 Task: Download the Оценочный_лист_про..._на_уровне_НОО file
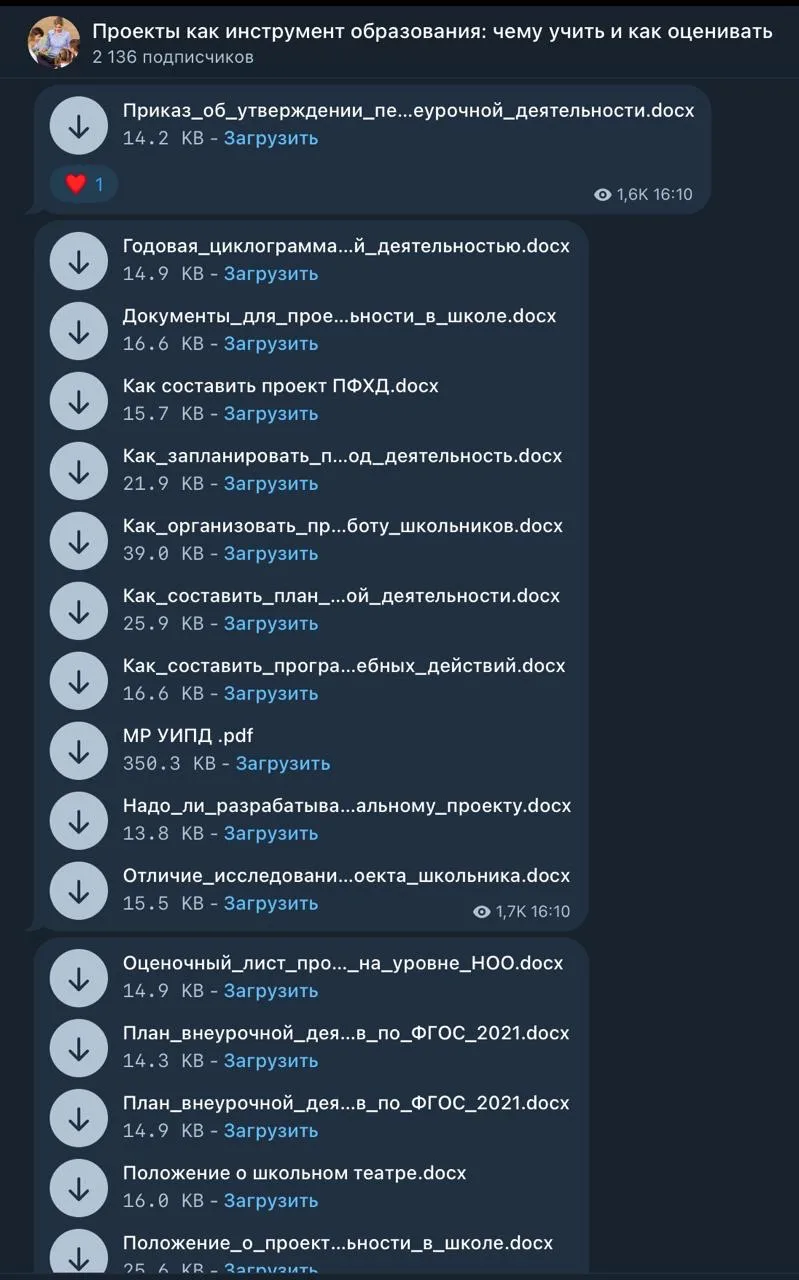click(79, 978)
